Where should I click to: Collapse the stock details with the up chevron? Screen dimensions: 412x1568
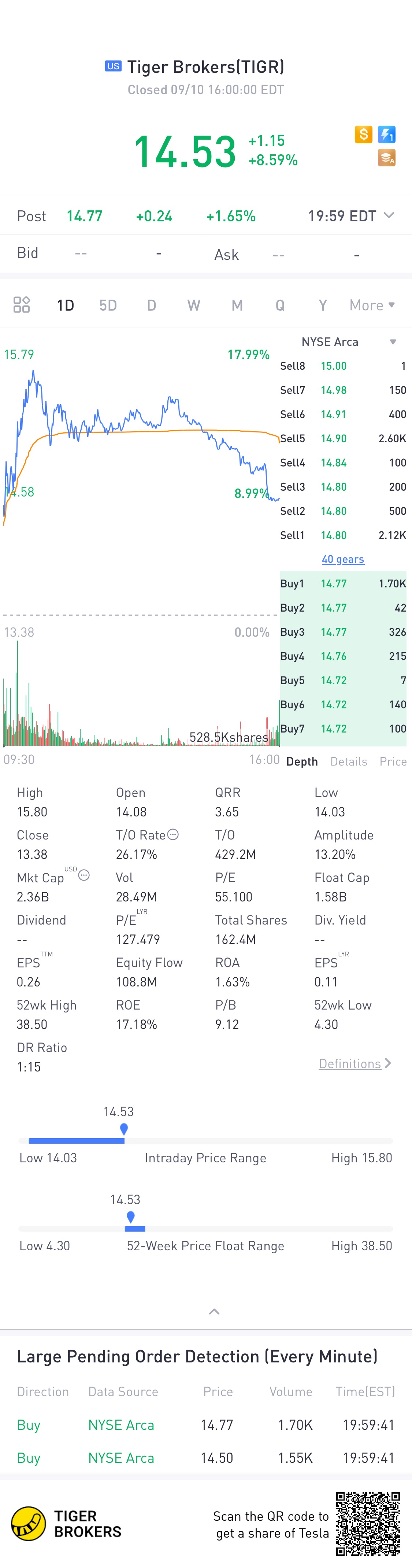(214, 1312)
